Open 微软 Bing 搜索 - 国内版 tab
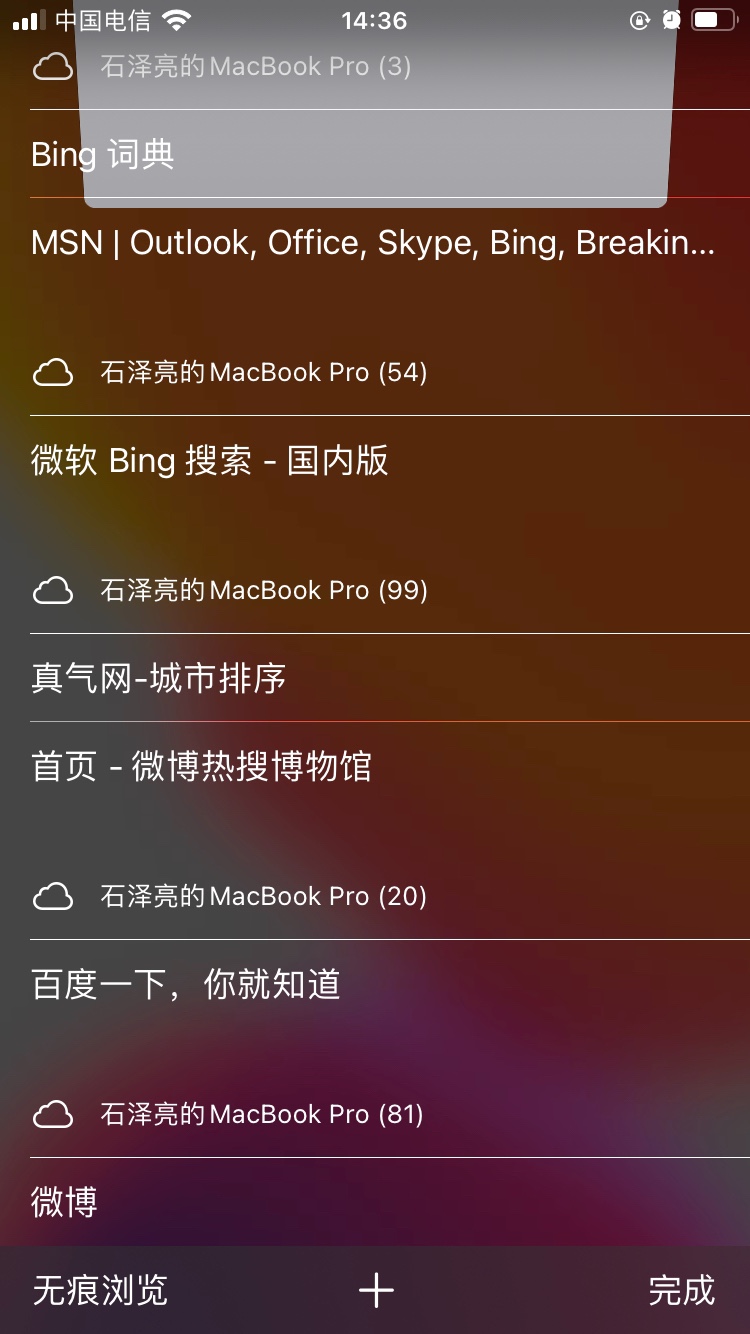 (210, 461)
